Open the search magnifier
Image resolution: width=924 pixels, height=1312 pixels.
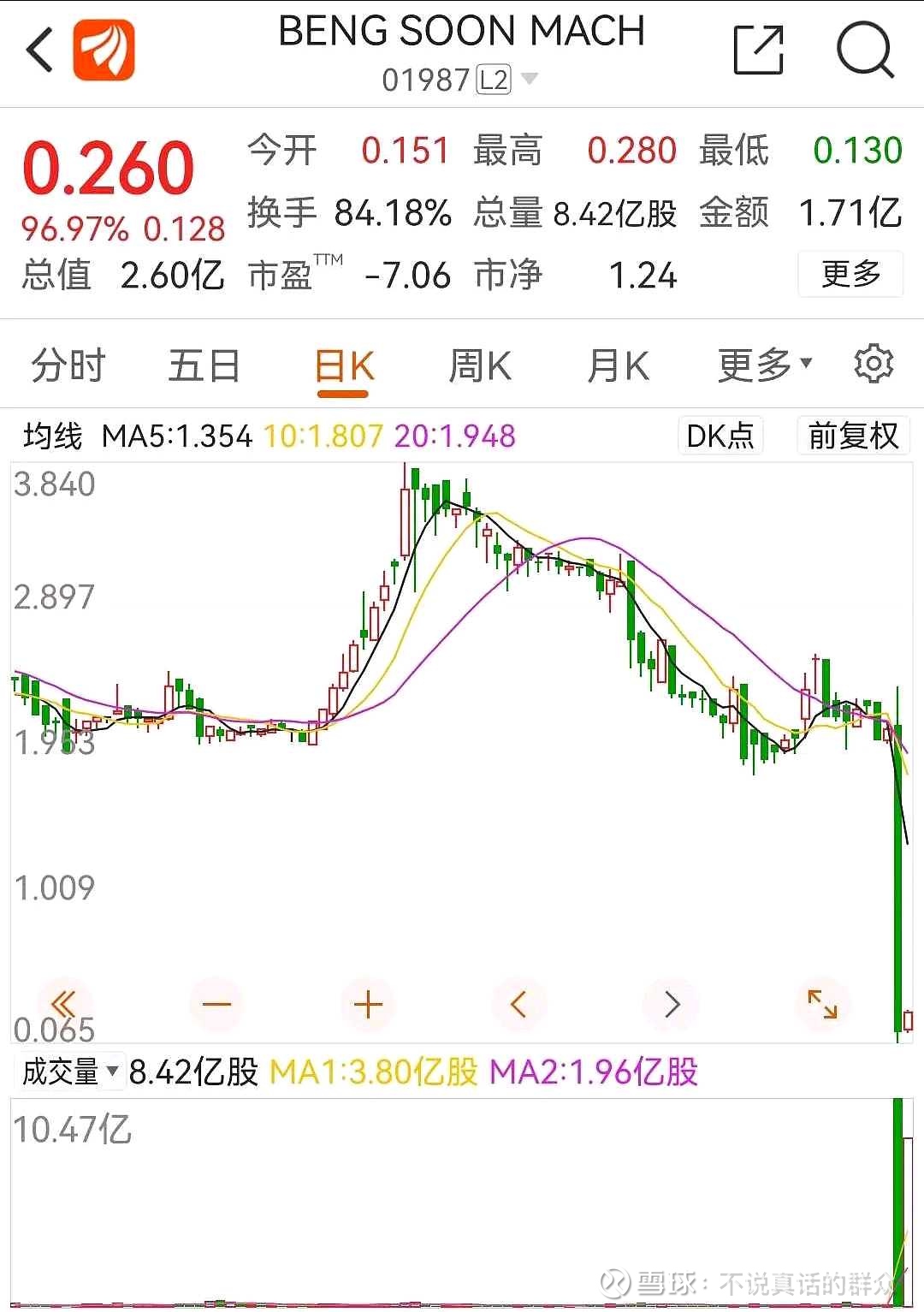tap(864, 50)
